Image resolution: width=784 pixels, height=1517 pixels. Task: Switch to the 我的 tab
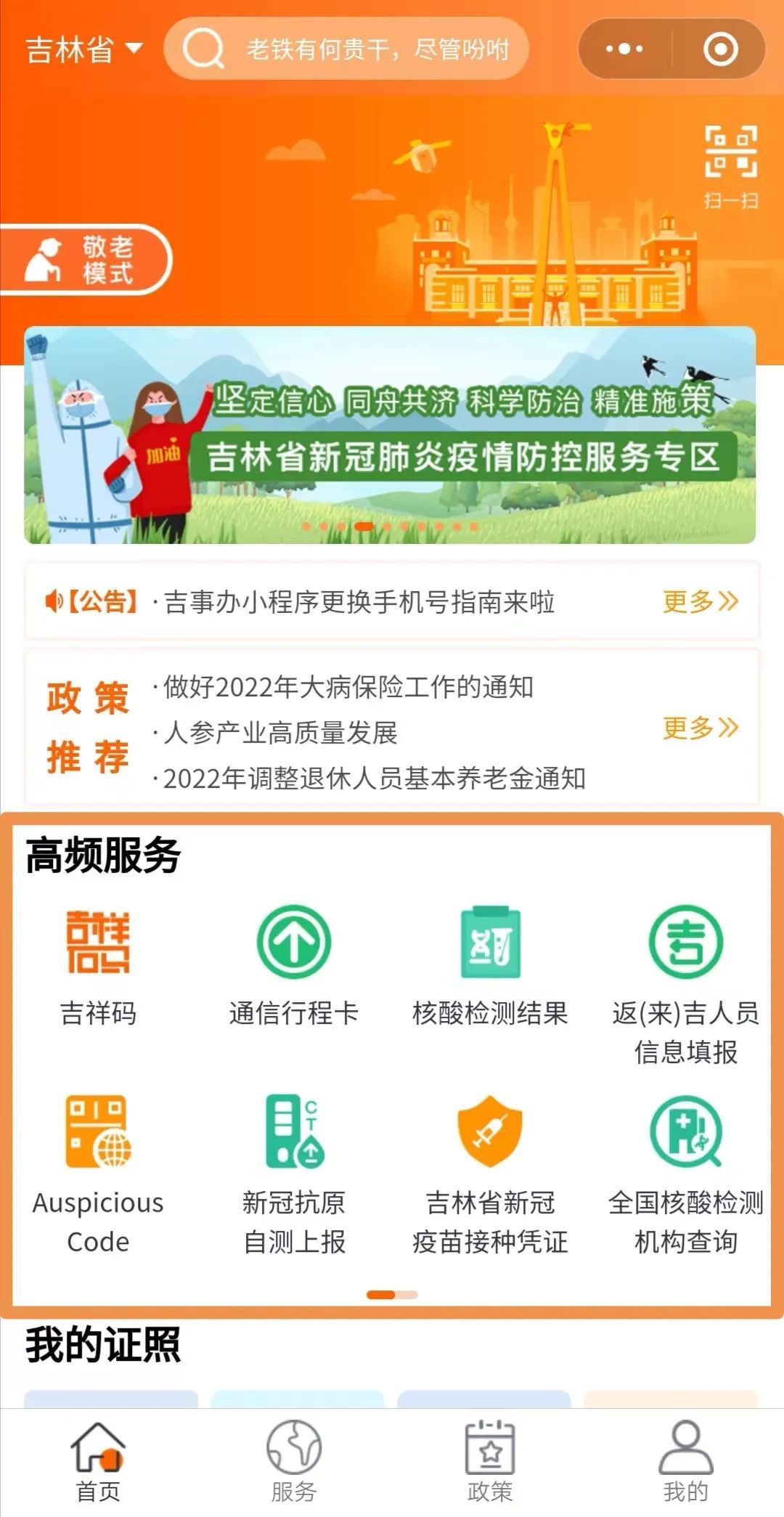click(x=686, y=1461)
